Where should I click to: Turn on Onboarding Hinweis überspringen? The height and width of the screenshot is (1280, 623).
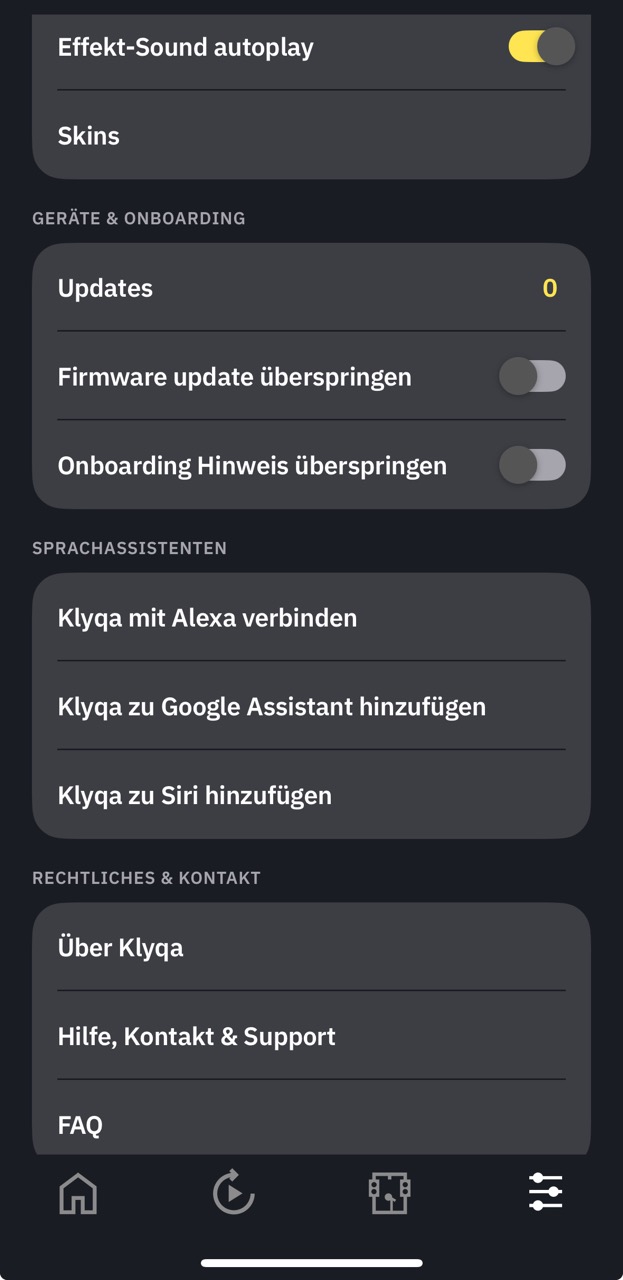pyautogui.click(x=532, y=465)
